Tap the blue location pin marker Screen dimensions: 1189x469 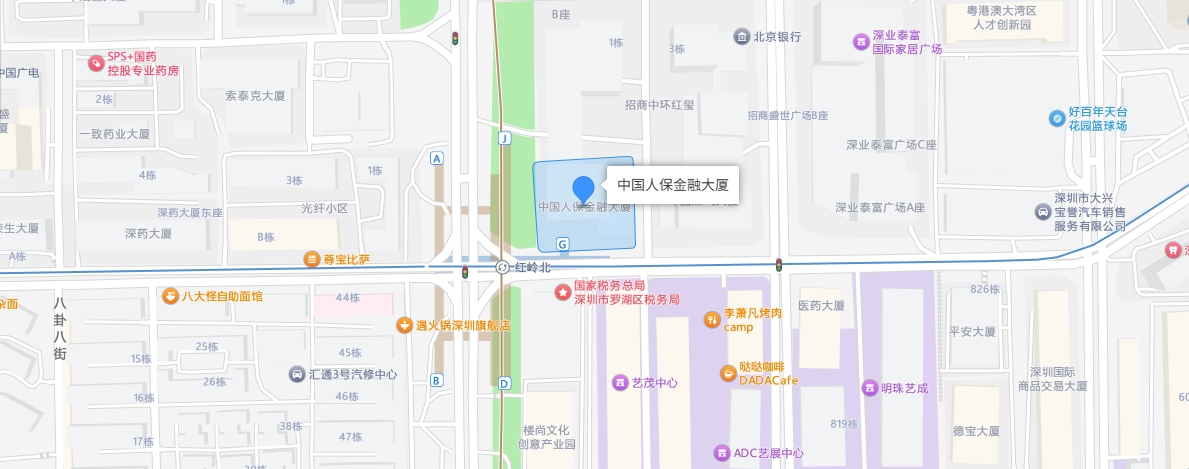coord(584,188)
